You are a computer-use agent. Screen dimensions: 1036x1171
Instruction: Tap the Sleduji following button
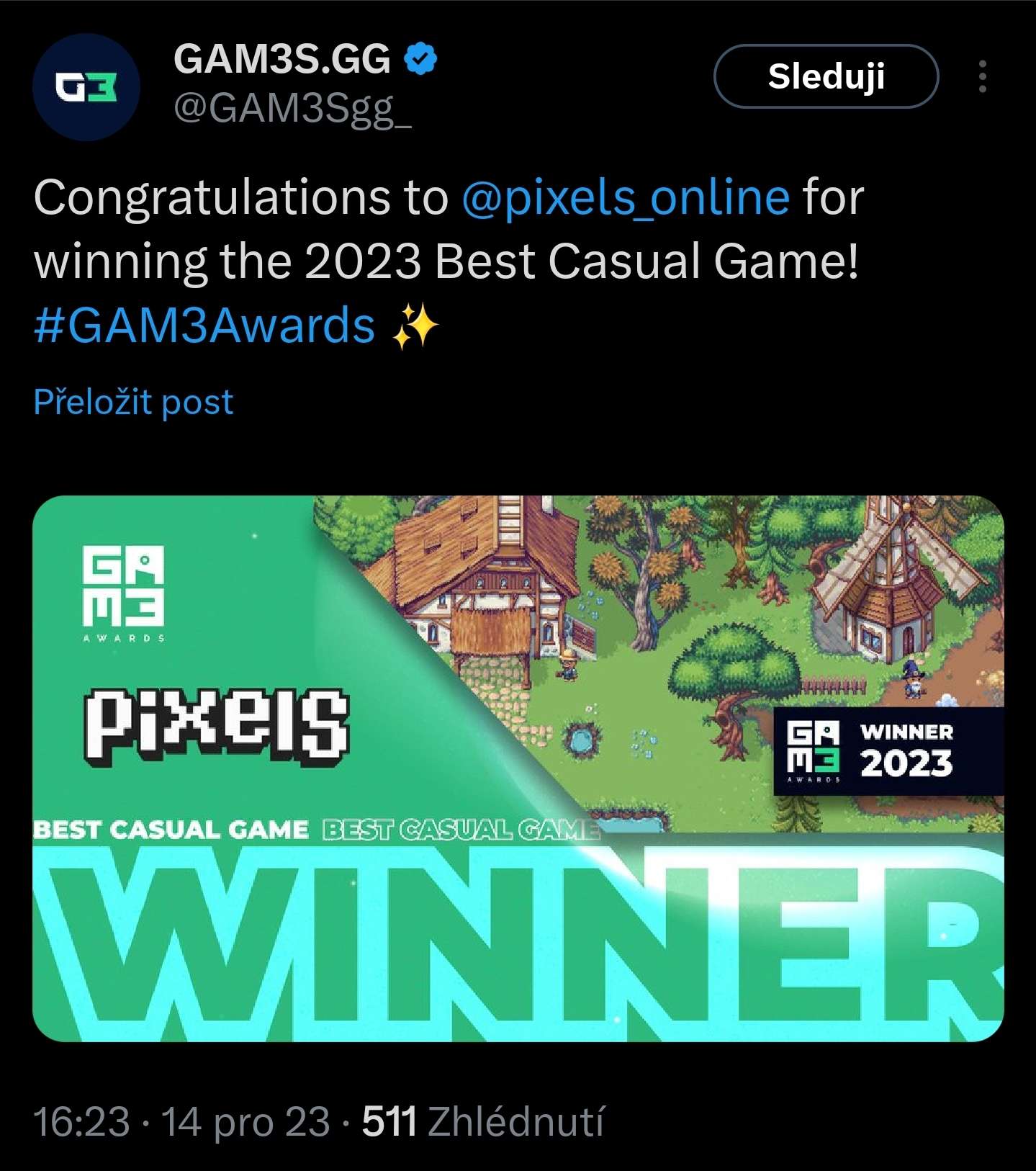coord(826,76)
